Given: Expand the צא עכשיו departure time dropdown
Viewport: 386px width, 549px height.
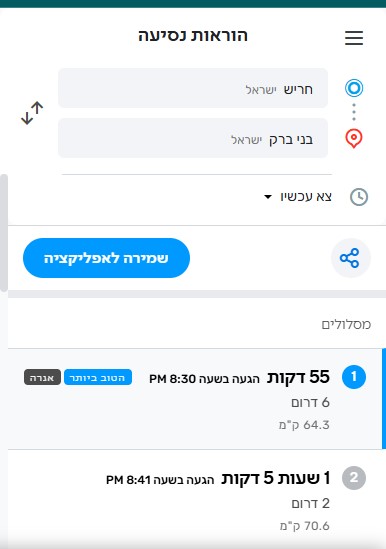Looking at the screenshot, I should pos(298,196).
